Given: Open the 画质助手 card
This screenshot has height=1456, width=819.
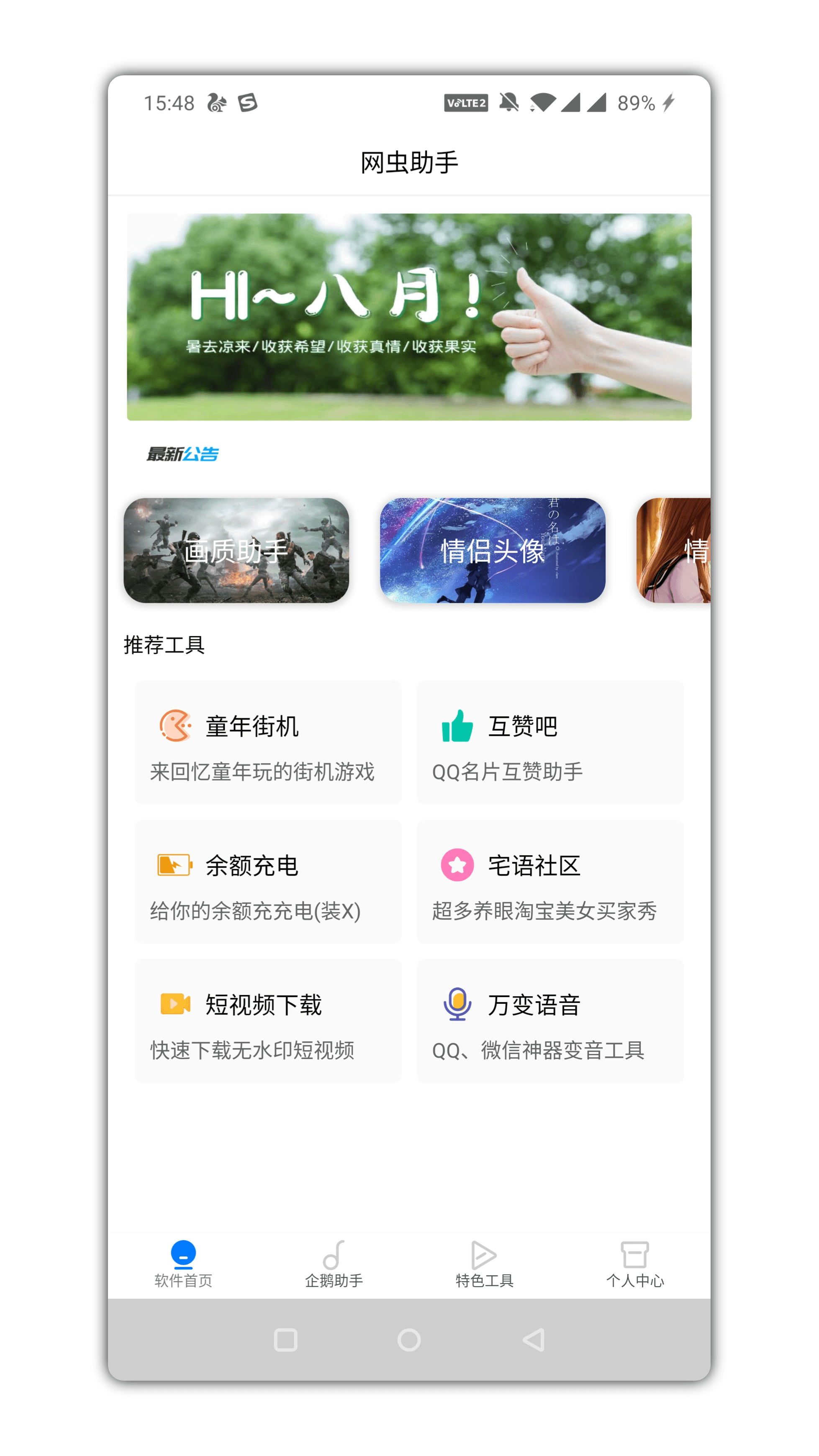Looking at the screenshot, I should pyautogui.click(x=236, y=550).
